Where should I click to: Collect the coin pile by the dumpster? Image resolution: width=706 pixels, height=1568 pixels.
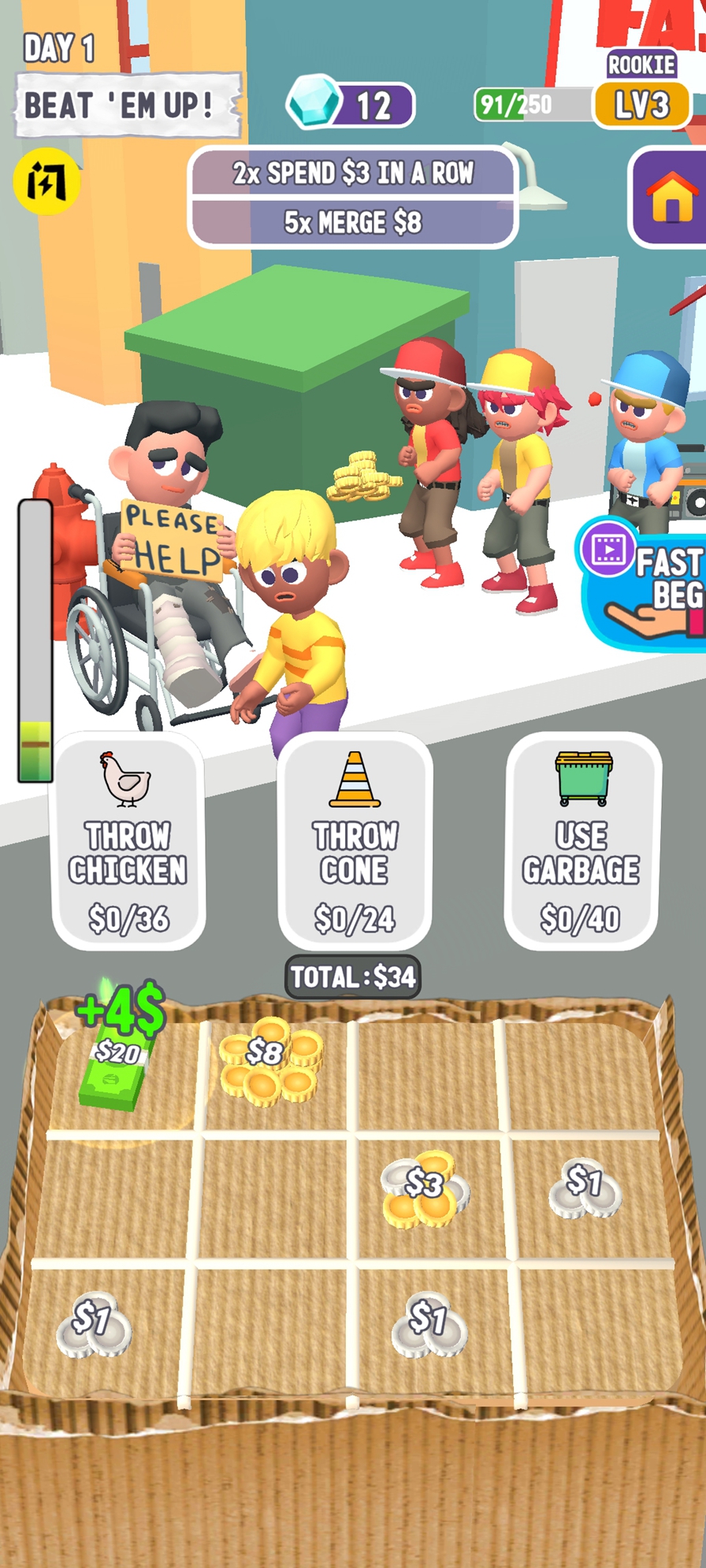click(363, 476)
